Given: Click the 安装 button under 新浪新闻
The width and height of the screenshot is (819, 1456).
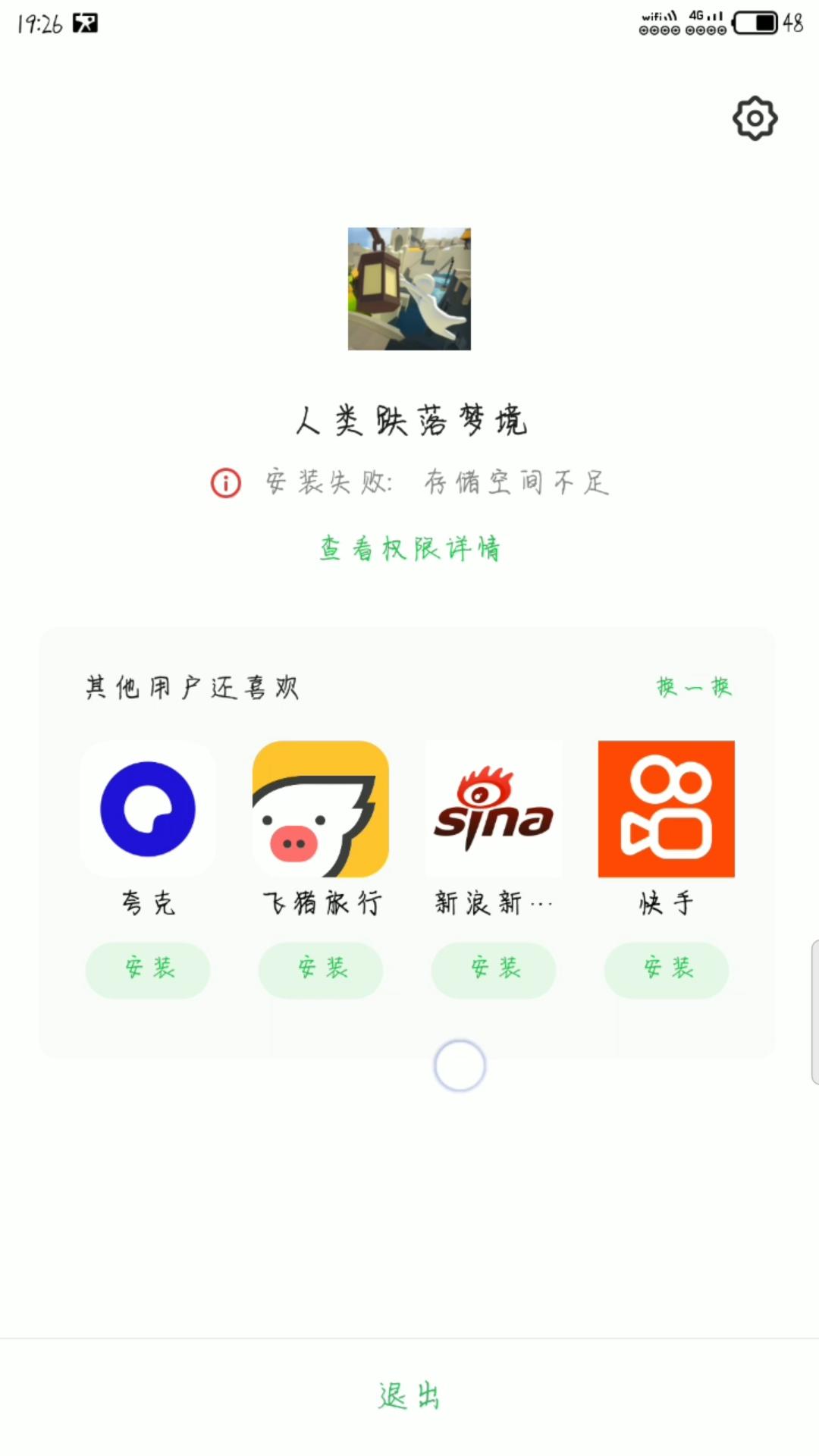Looking at the screenshot, I should point(493,970).
